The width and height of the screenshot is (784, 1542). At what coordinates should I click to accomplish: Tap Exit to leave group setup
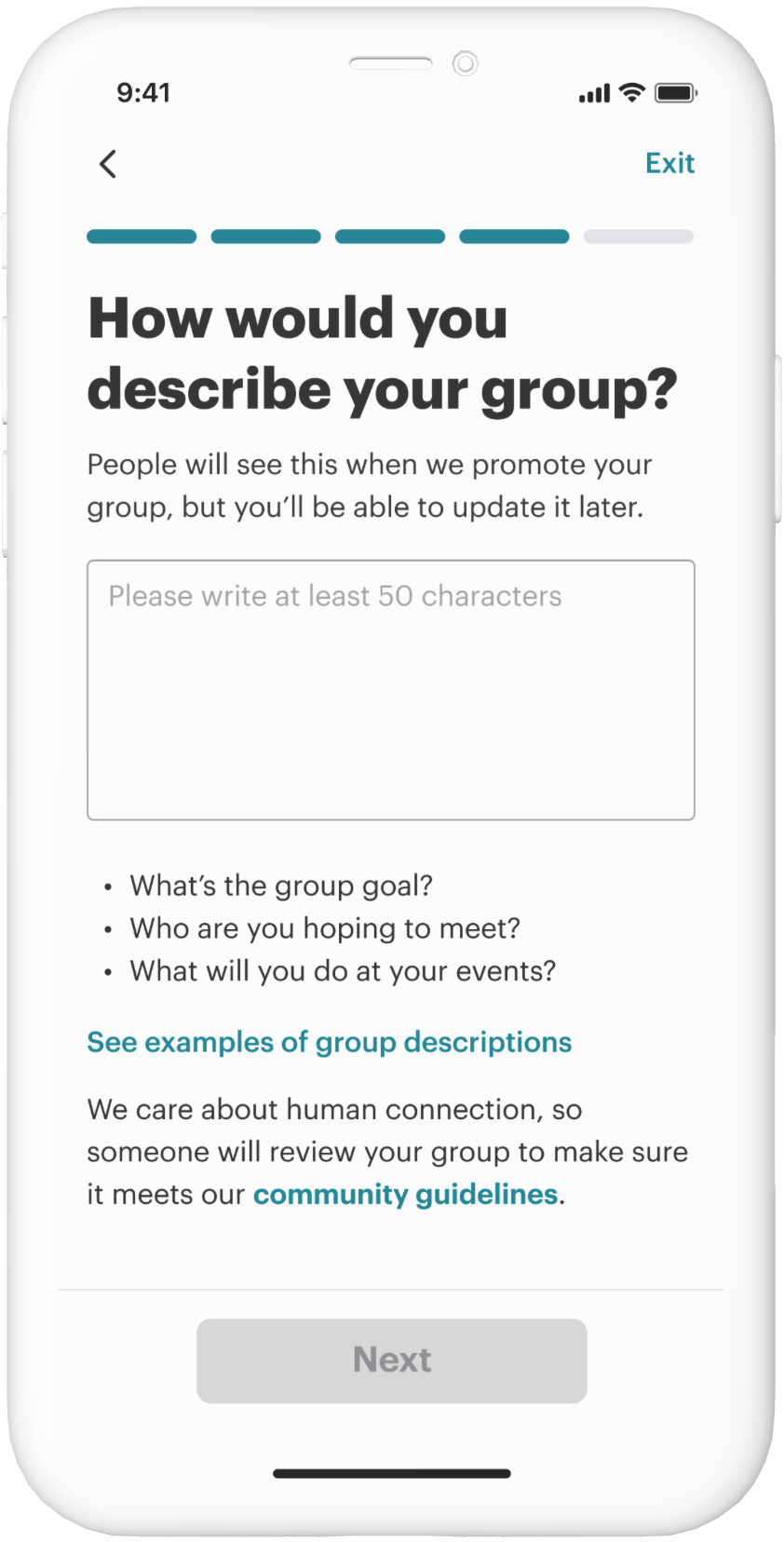(x=669, y=163)
